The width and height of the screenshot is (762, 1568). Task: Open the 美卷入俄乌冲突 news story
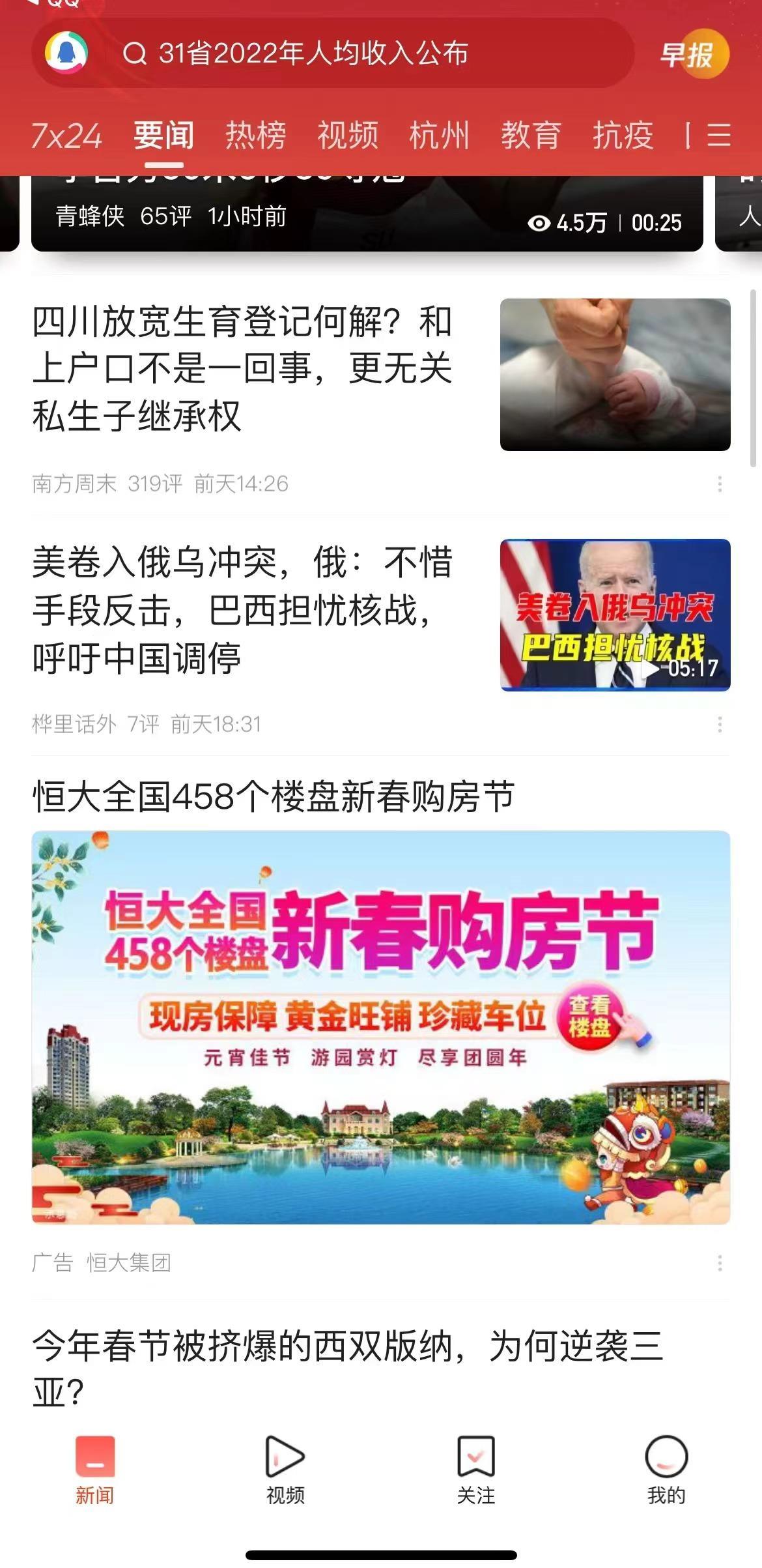(242, 610)
